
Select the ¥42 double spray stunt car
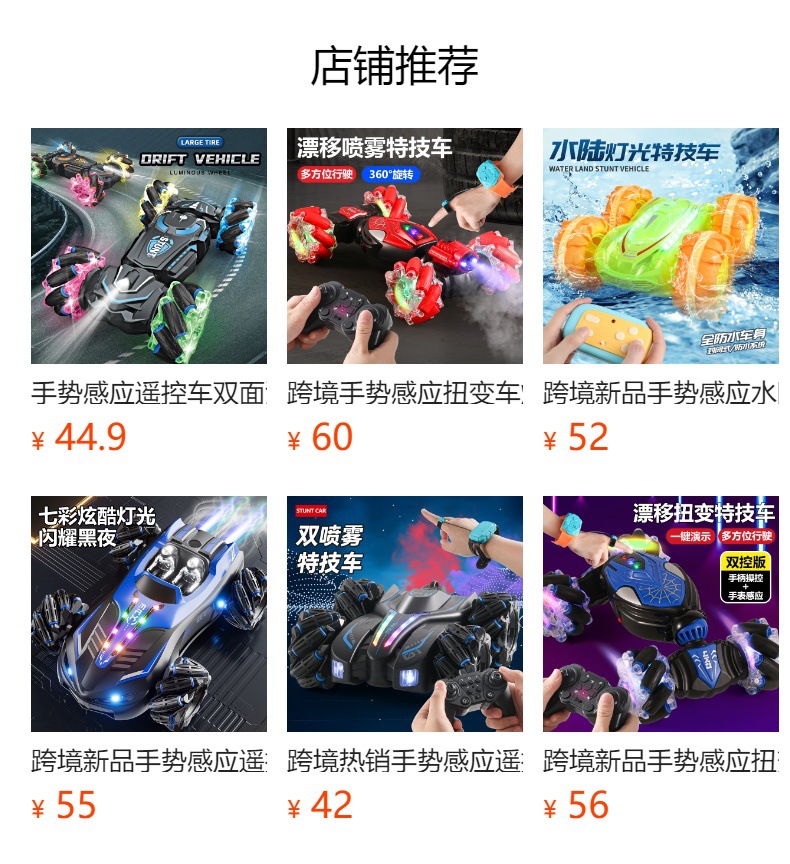click(404, 614)
